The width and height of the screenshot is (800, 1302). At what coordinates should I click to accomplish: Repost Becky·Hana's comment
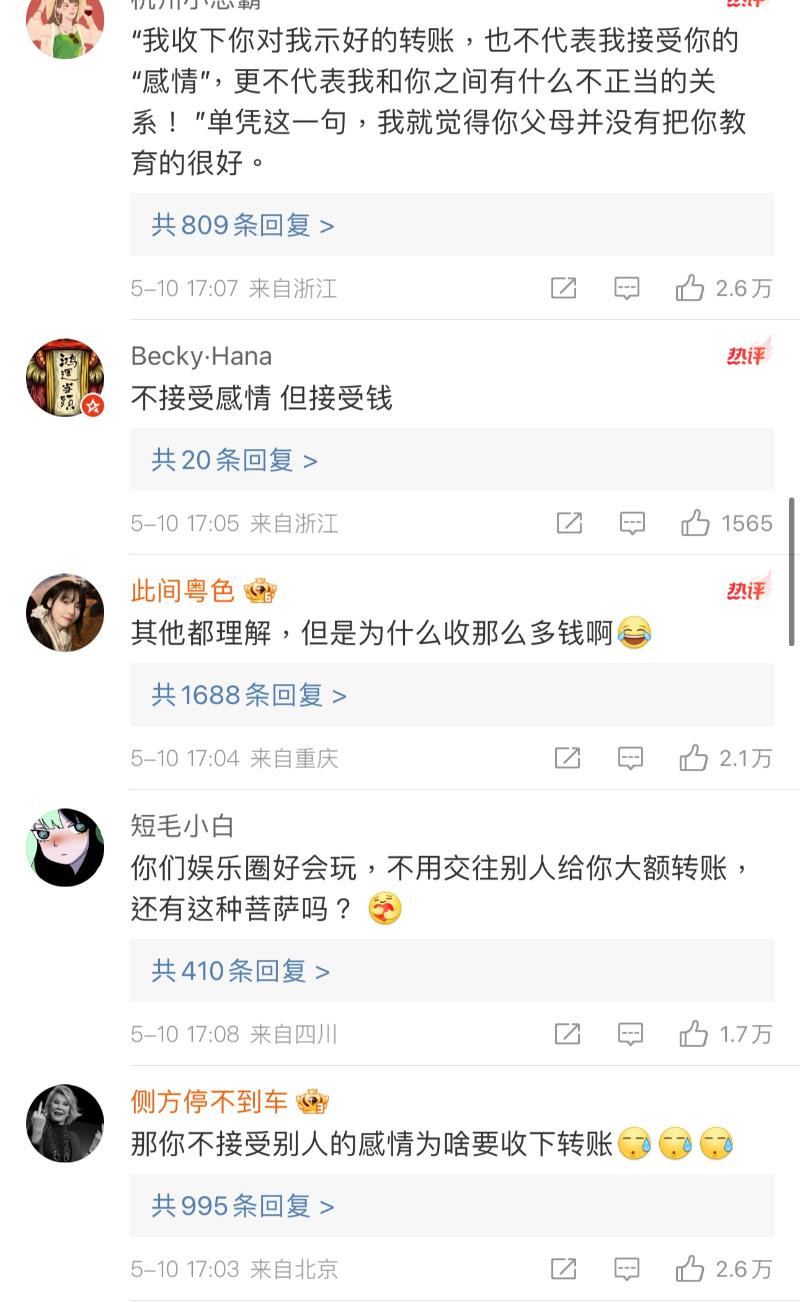click(x=569, y=523)
